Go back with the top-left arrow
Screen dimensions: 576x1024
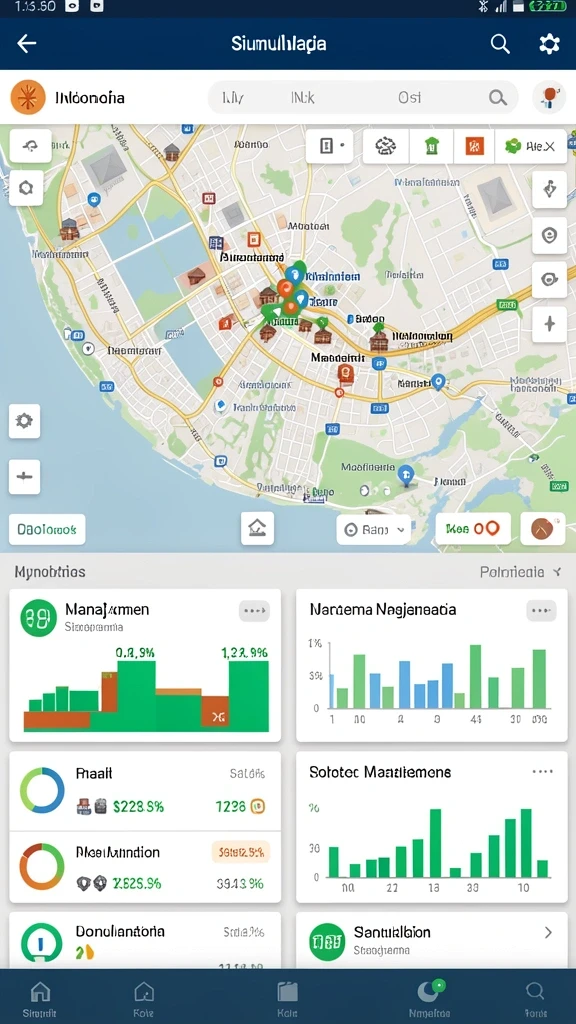click(x=26, y=44)
